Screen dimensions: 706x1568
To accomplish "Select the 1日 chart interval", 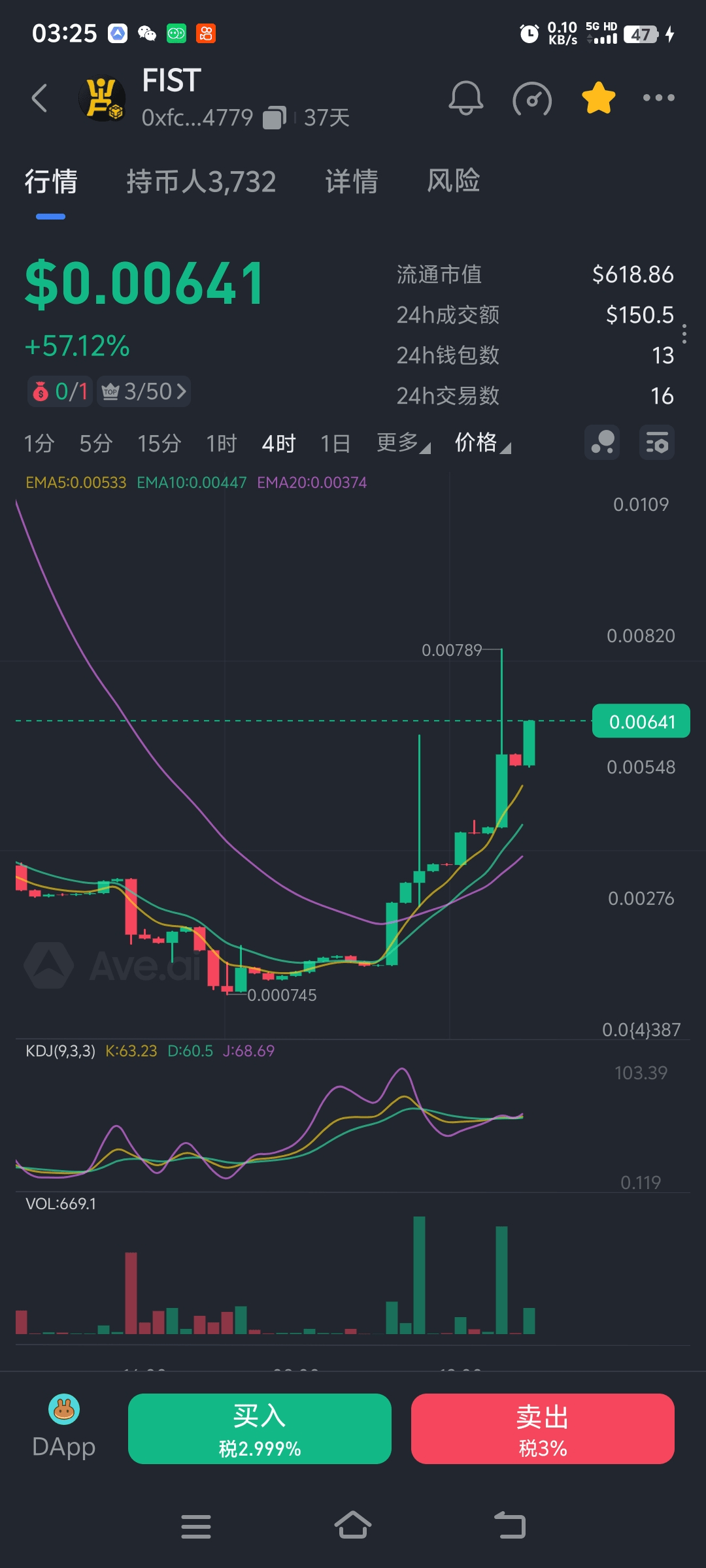I will pos(335,444).
